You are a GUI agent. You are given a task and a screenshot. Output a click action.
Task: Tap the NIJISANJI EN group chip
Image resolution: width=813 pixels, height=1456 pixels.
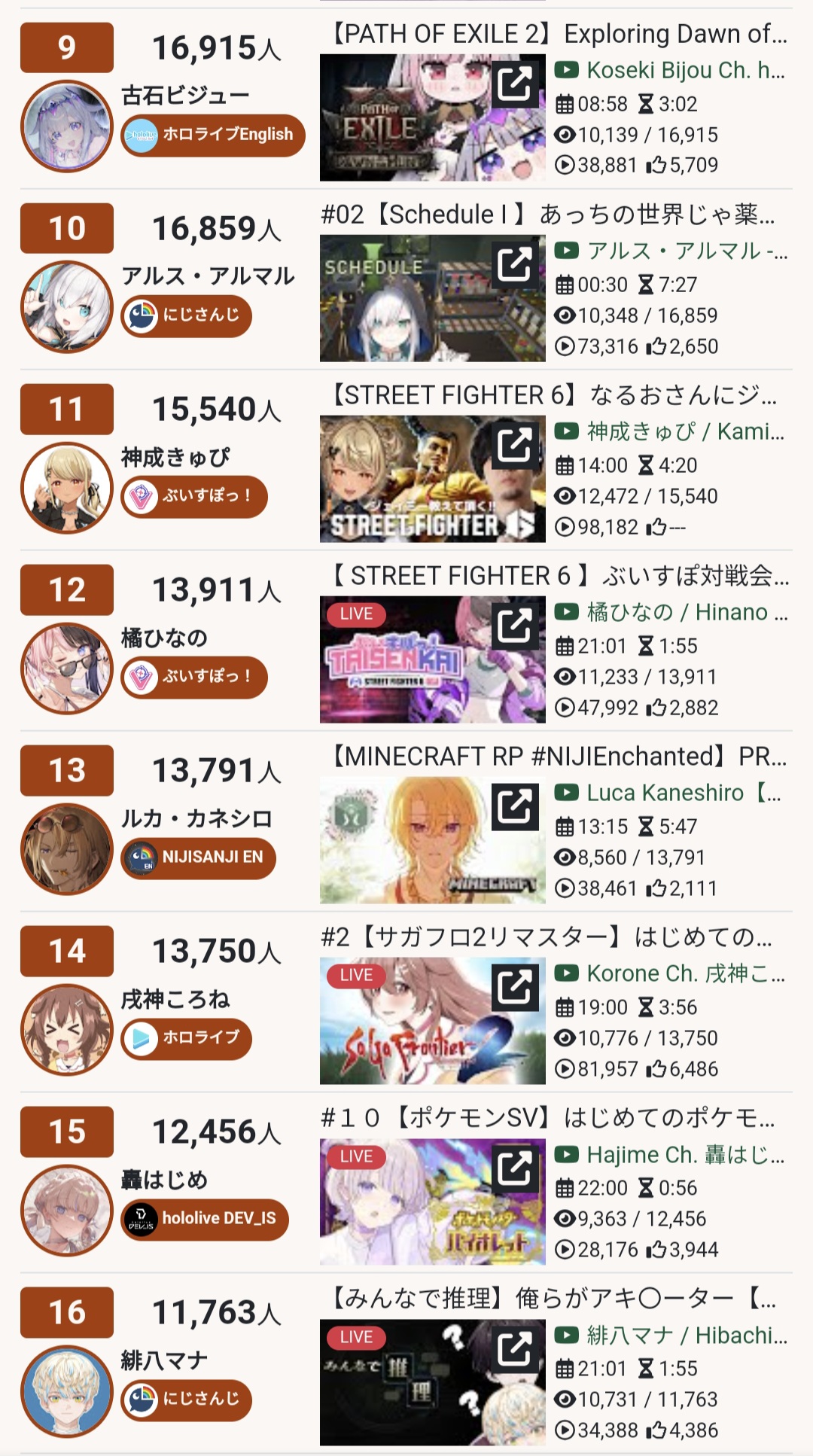pos(199,857)
